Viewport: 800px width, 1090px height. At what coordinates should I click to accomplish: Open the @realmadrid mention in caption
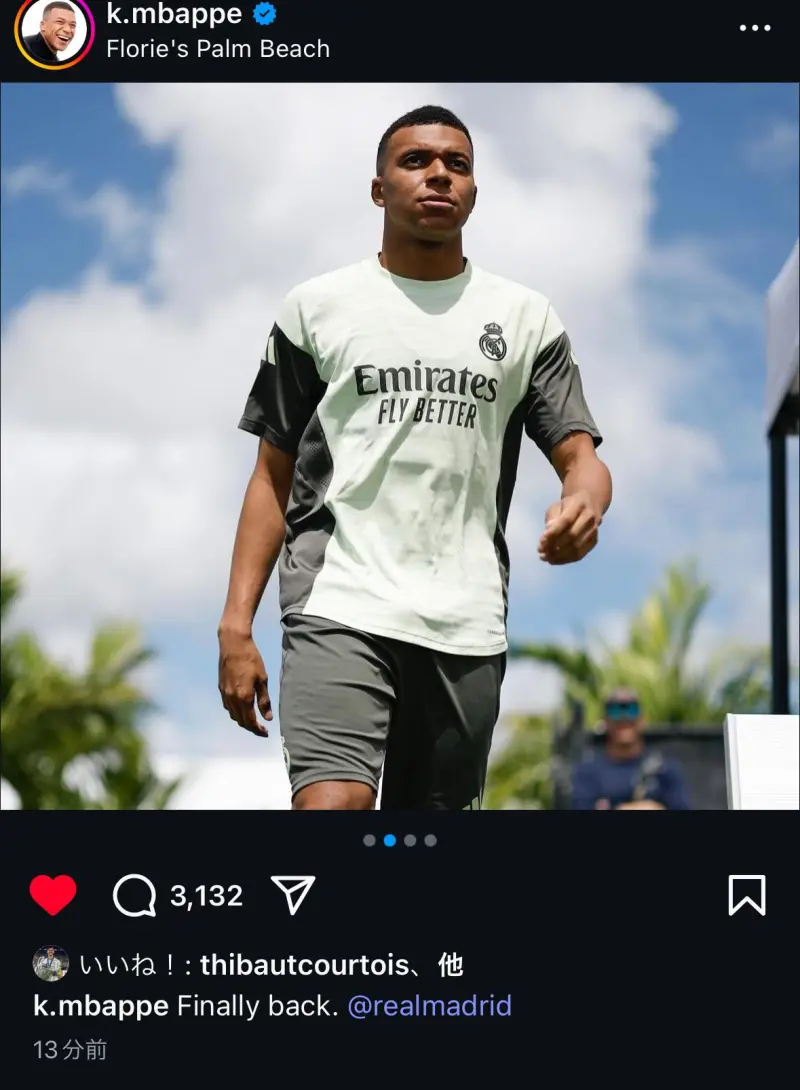pyautogui.click(x=429, y=1006)
